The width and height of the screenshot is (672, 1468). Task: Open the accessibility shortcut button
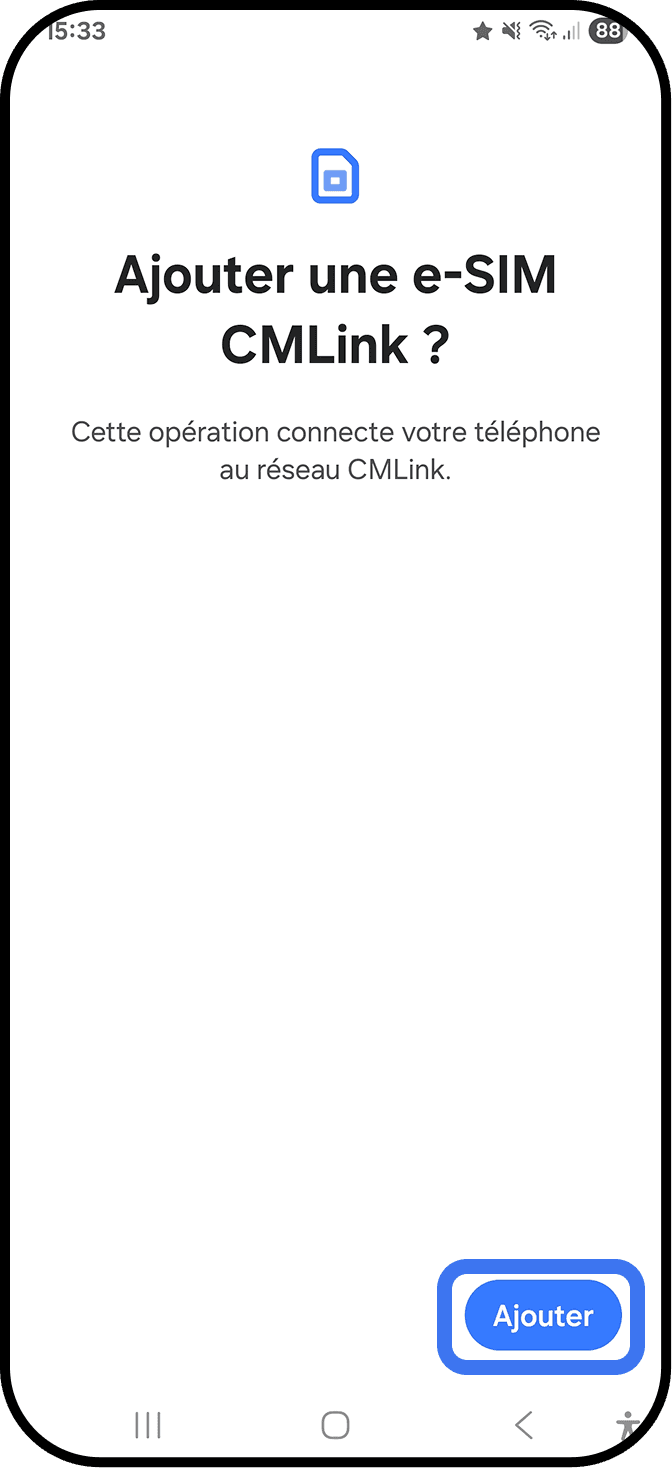[x=627, y=1426]
